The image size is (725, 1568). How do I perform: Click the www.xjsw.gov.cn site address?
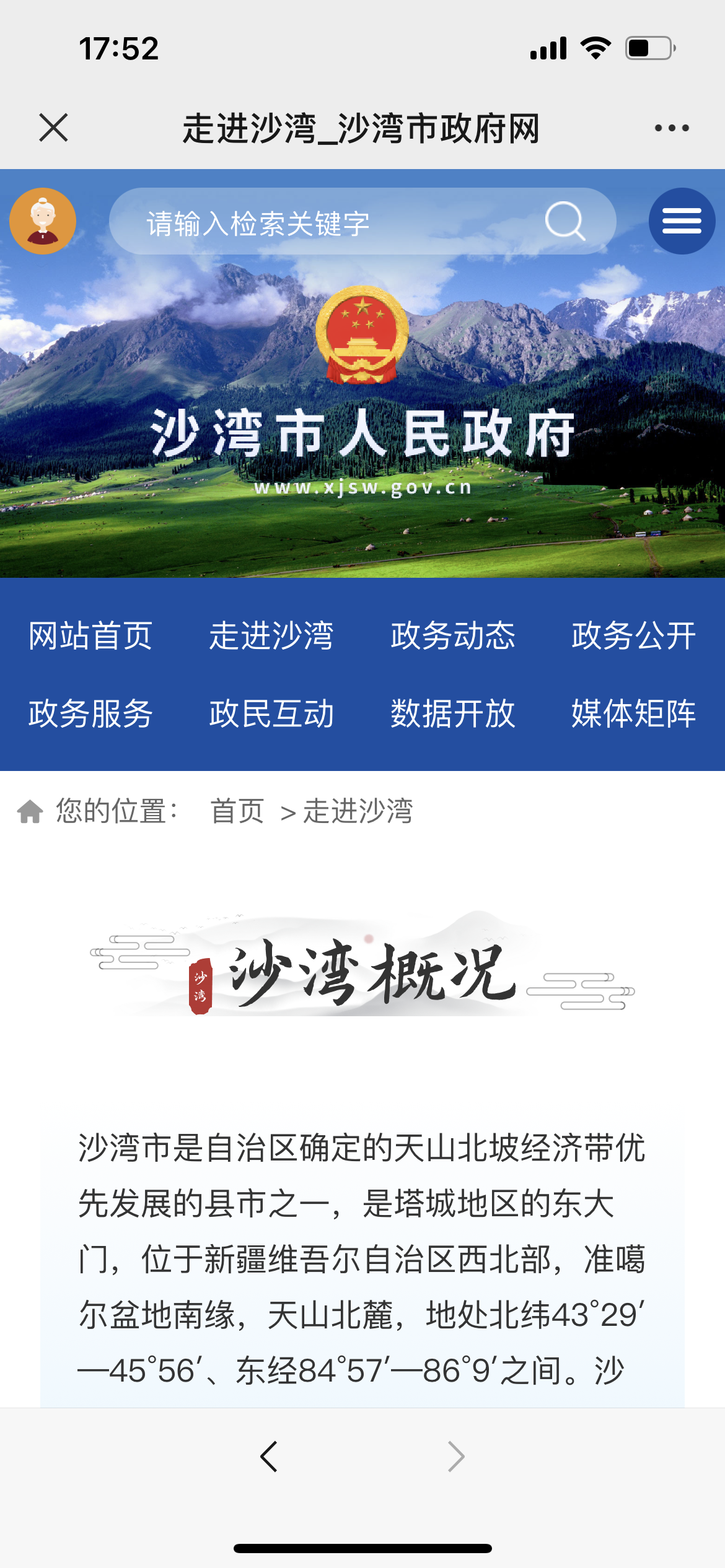[x=362, y=489]
